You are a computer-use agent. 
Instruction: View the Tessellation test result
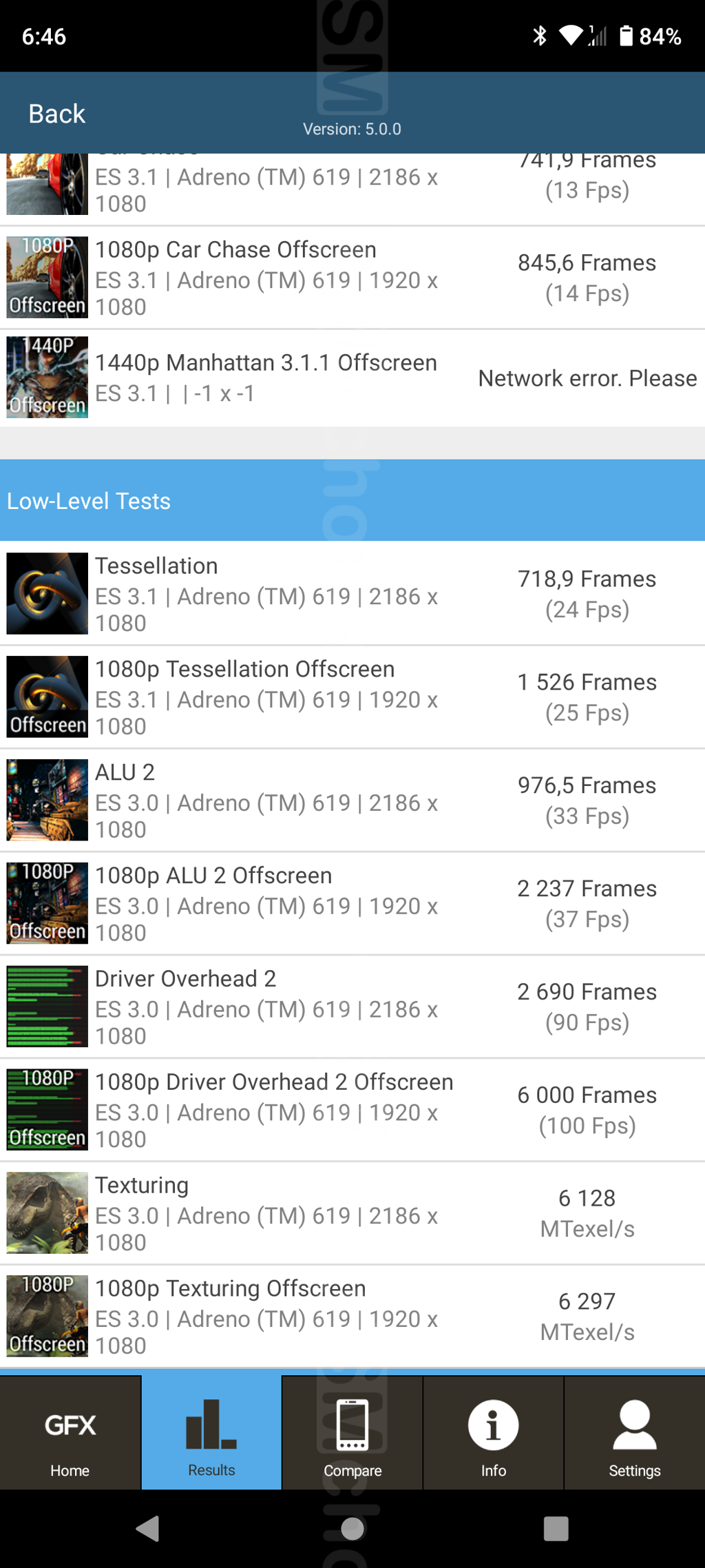[x=352, y=594]
